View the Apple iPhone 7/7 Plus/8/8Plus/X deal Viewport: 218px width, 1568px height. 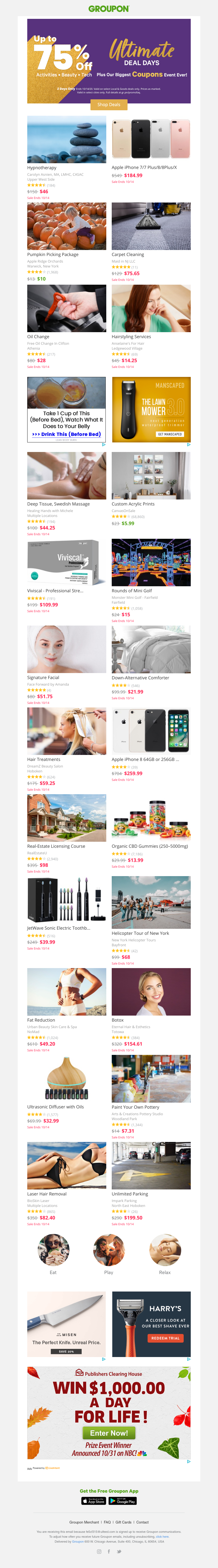tap(151, 139)
